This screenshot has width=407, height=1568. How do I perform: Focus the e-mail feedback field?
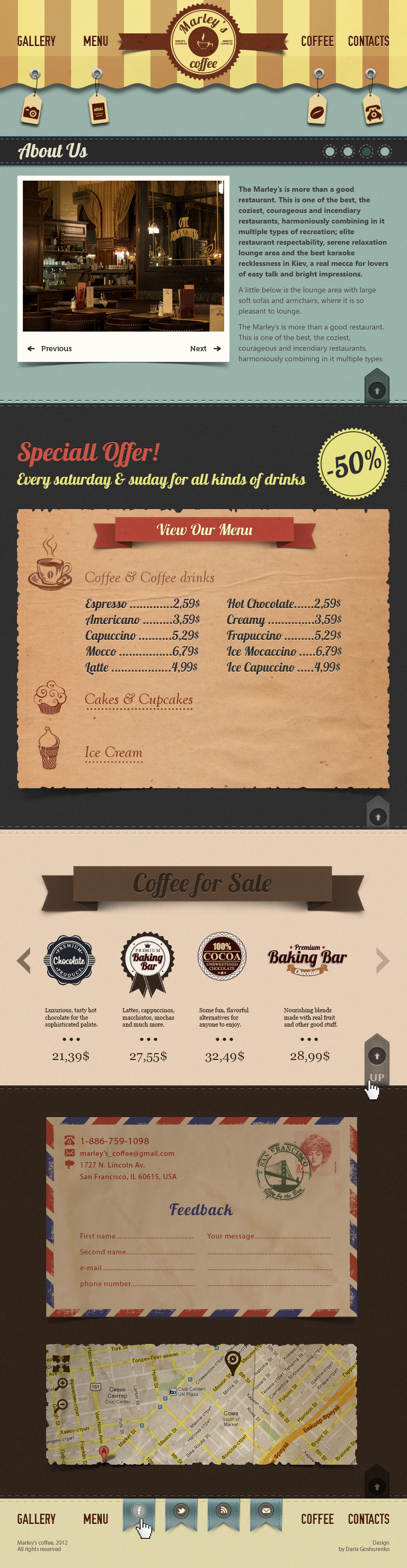(x=137, y=1268)
